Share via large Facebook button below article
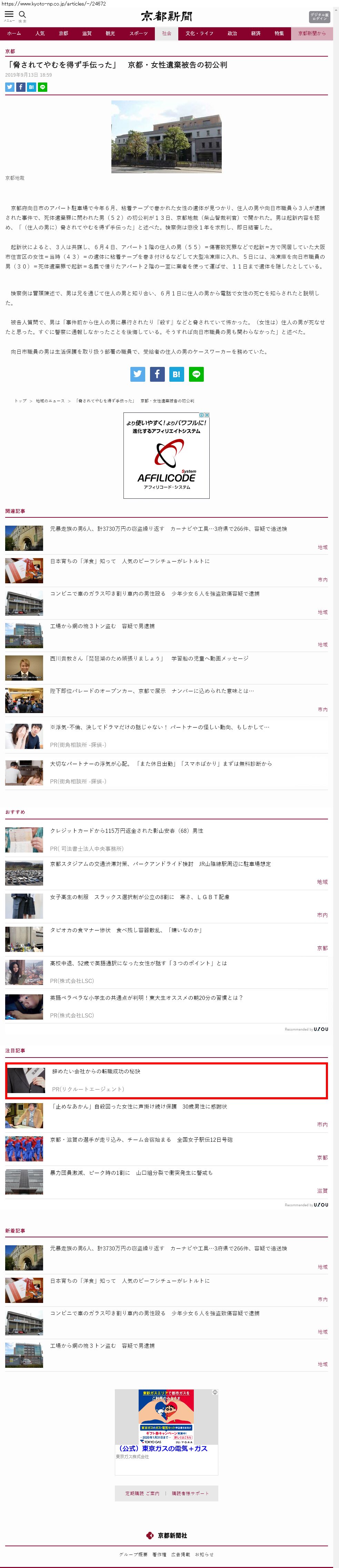 pyautogui.click(x=157, y=374)
